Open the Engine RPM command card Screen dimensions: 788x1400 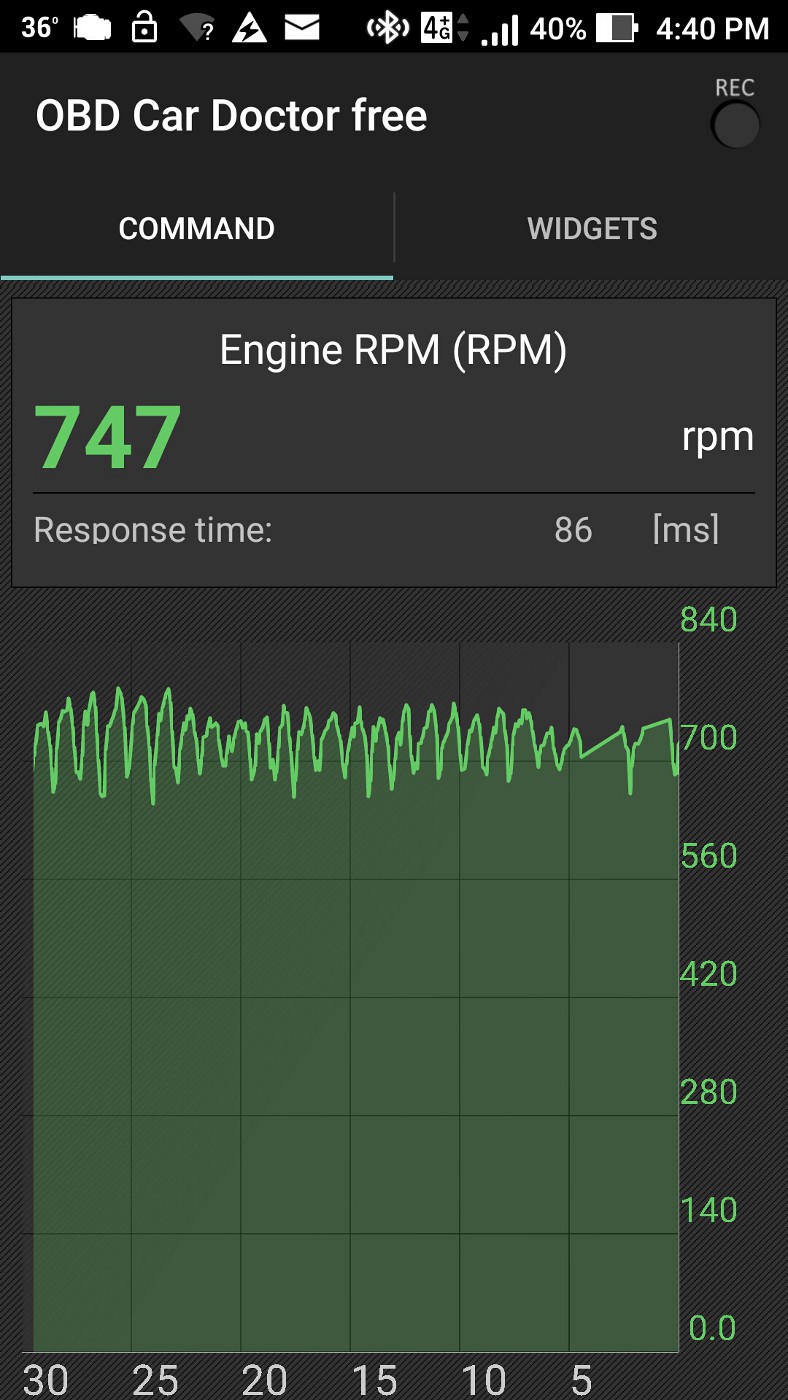[x=393, y=442]
